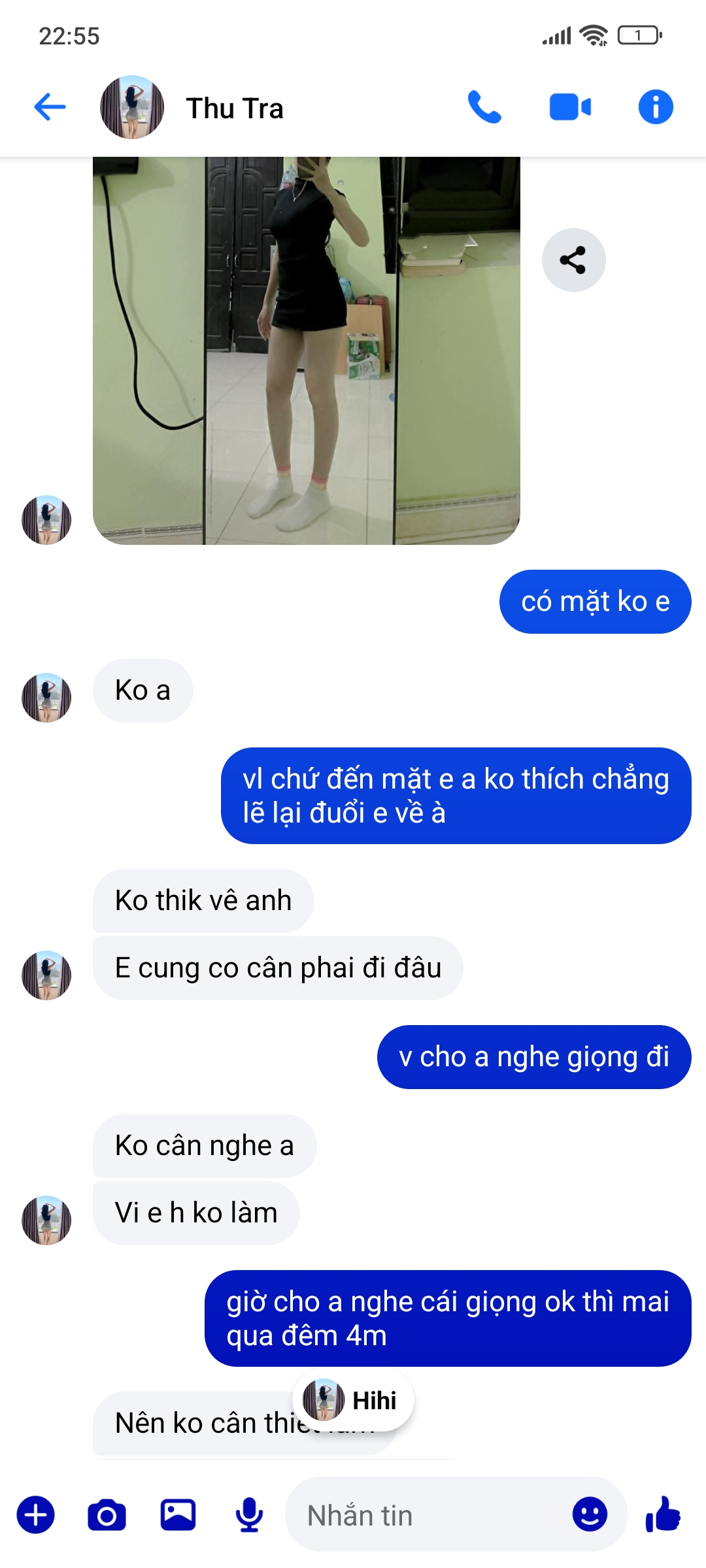Image resolution: width=706 pixels, height=1568 pixels.
Task: Open the received mirror photo
Action: [307, 350]
